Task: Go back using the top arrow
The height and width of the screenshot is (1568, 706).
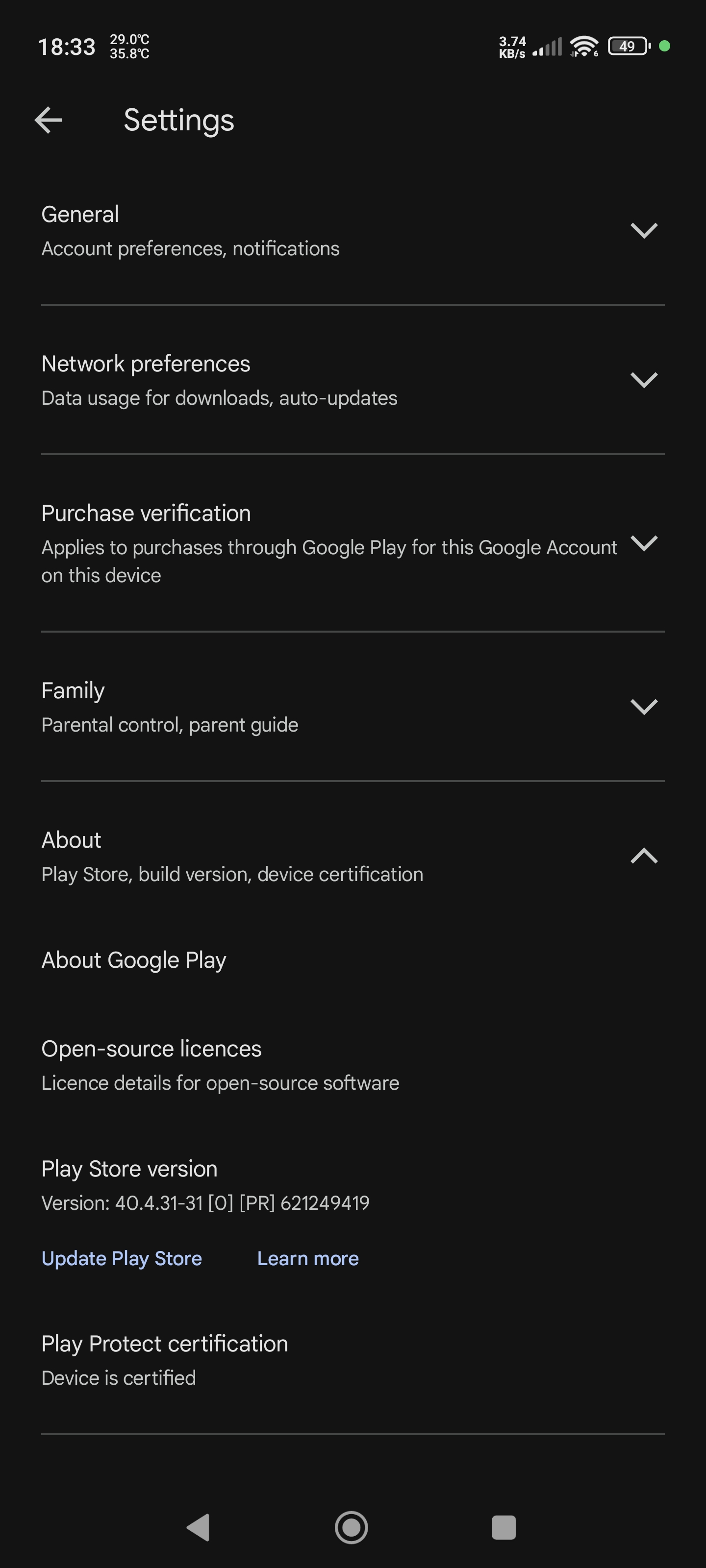Action: click(48, 120)
